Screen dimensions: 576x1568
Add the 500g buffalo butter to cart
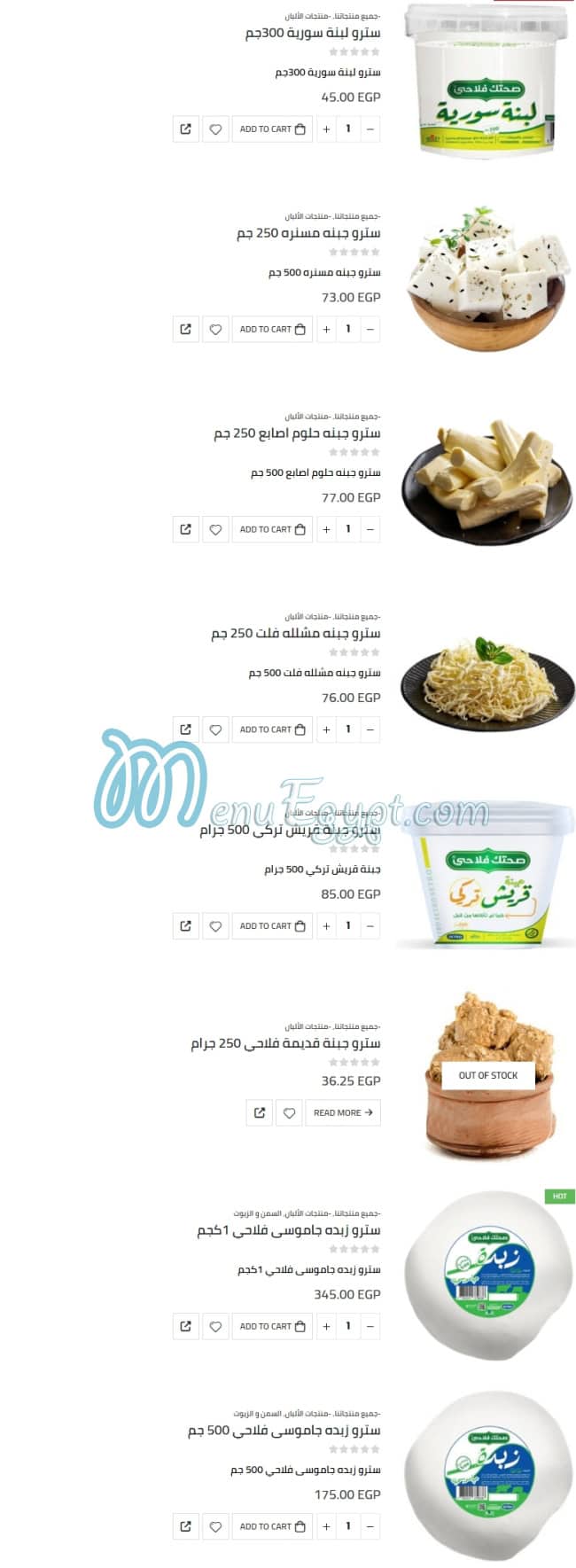click(x=272, y=1527)
